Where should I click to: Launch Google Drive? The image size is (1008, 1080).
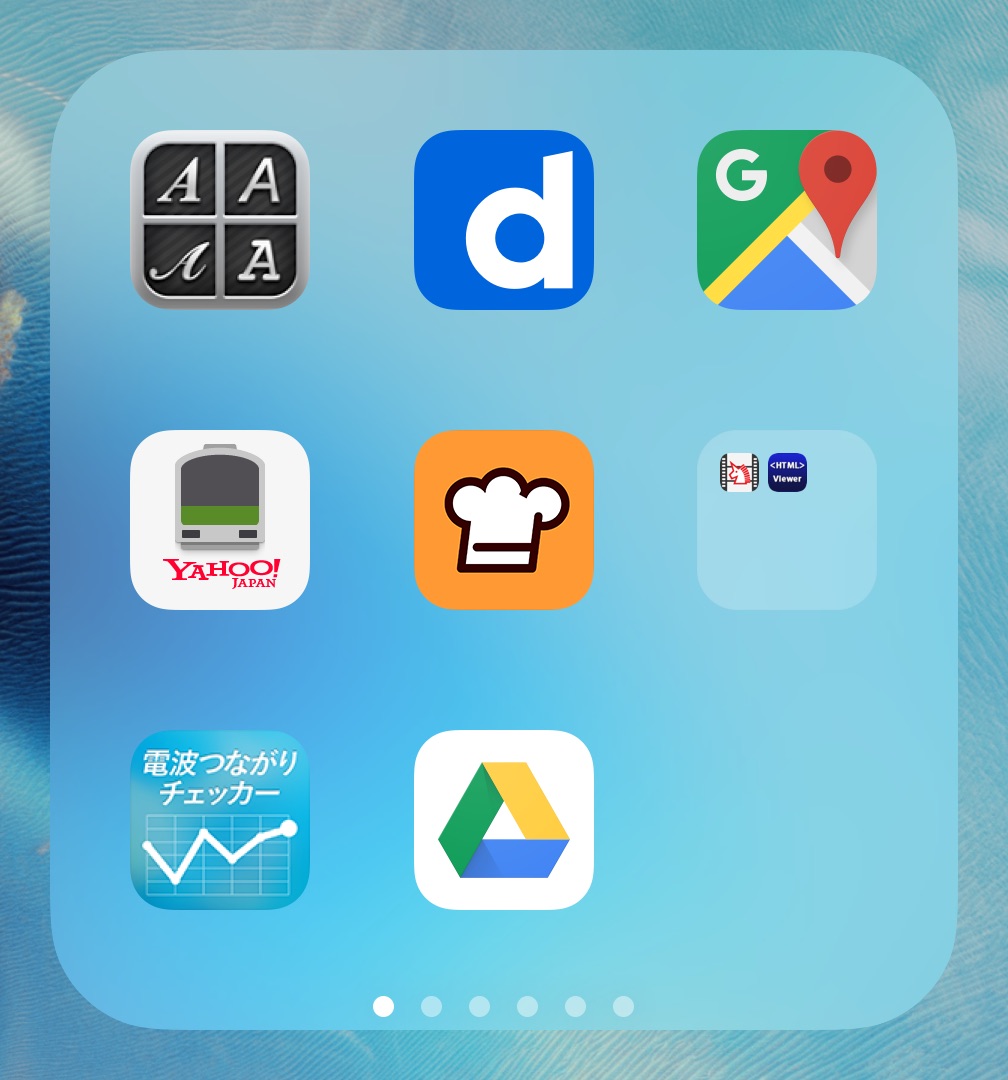pyautogui.click(x=503, y=820)
